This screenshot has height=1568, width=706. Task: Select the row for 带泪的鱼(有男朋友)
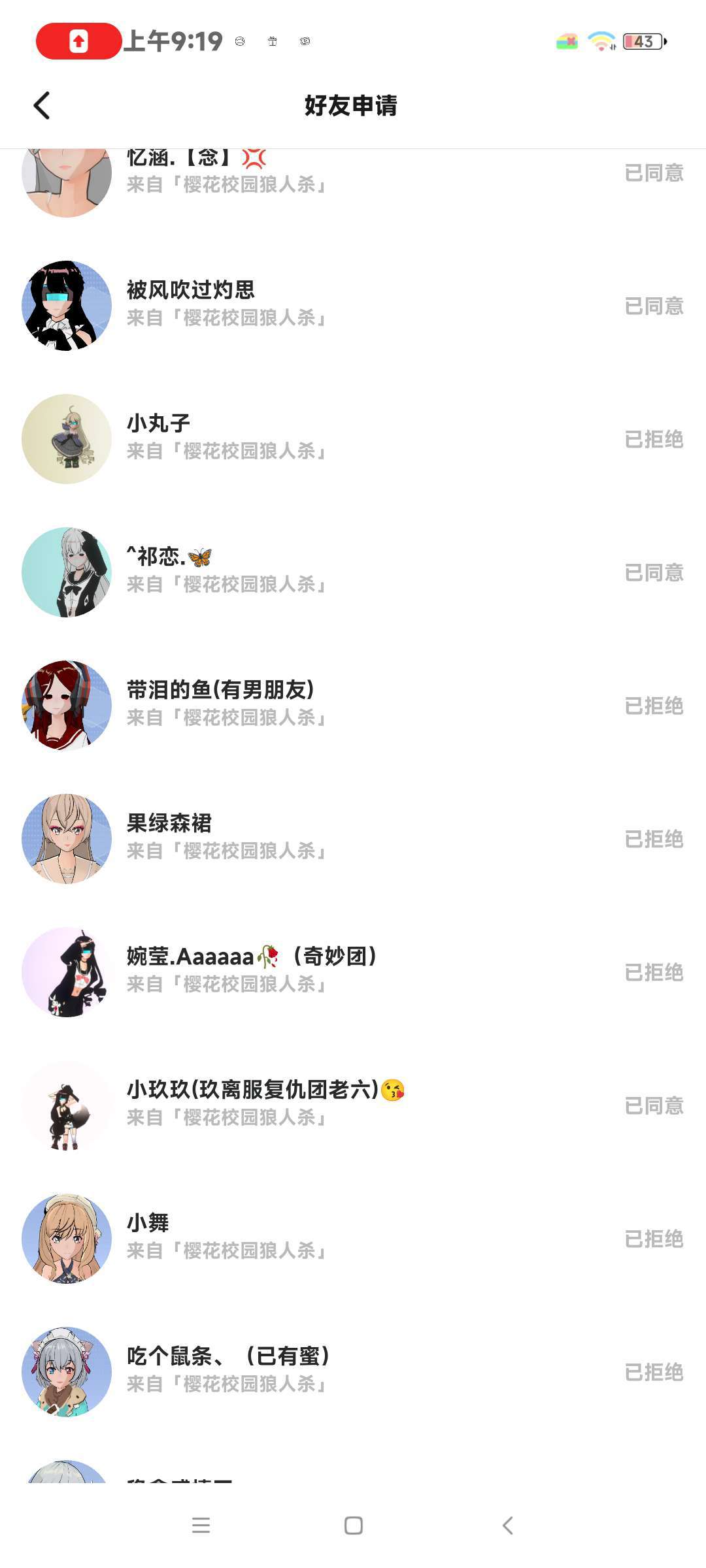click(353, 706)
